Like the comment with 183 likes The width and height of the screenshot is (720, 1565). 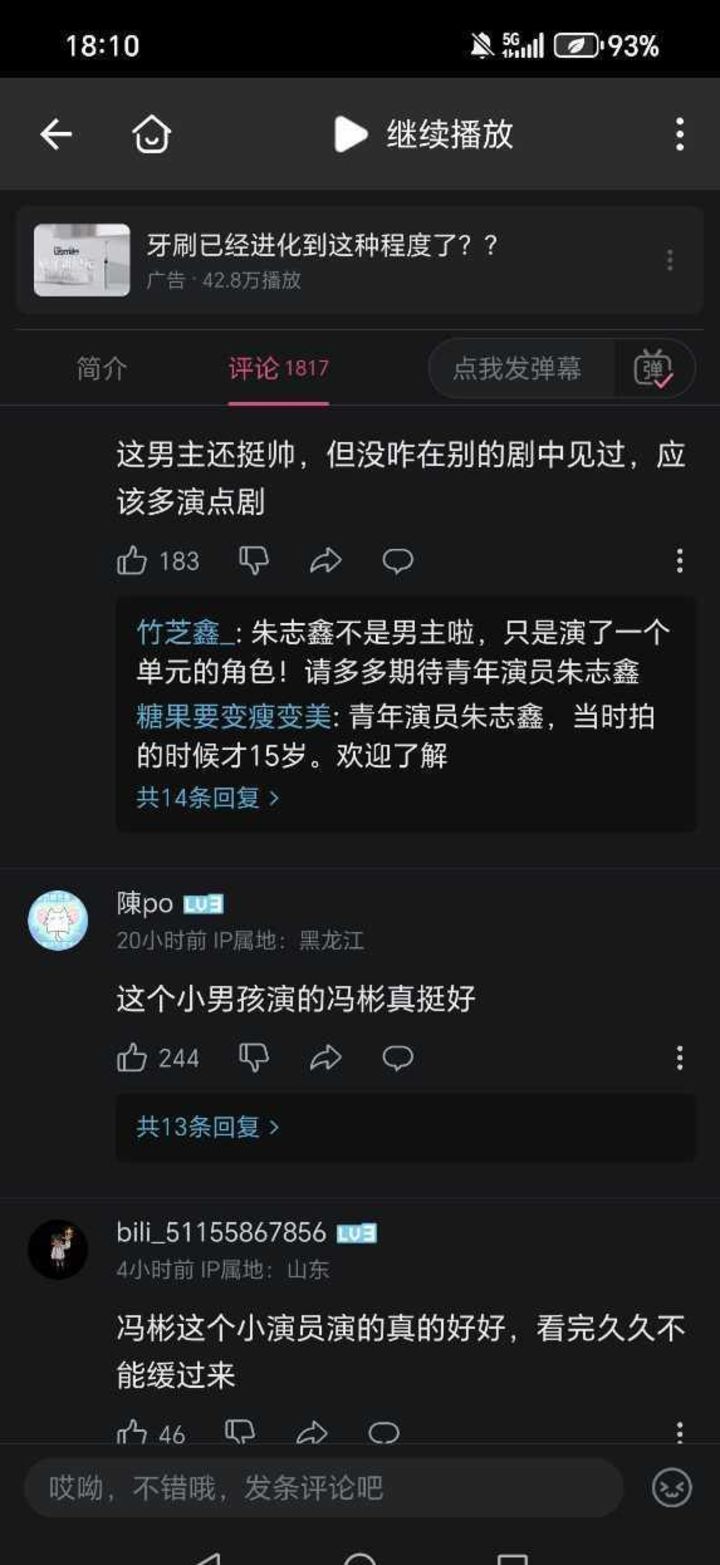click(132, 561)
